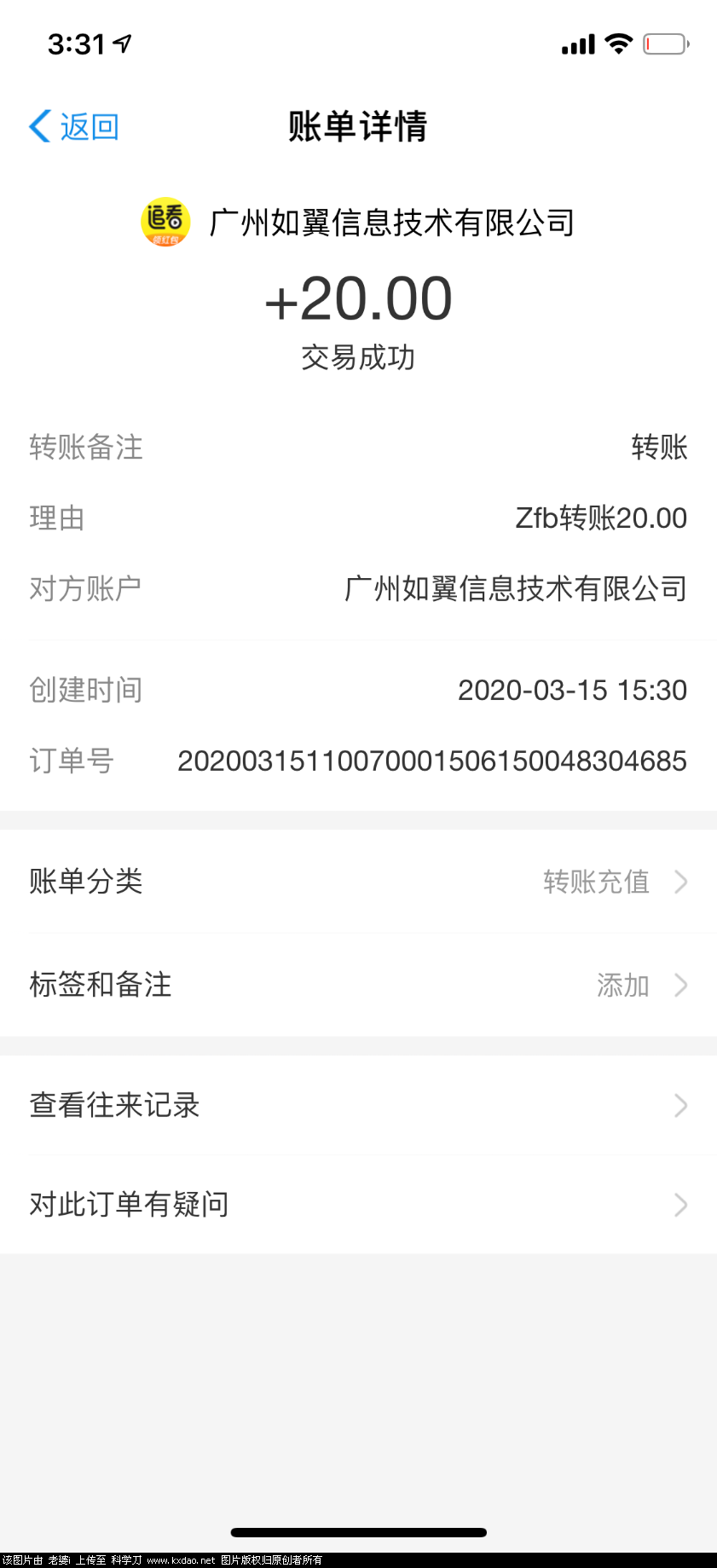
Task: Expand the 账单分类 category row
Action: tap(358, 882)
